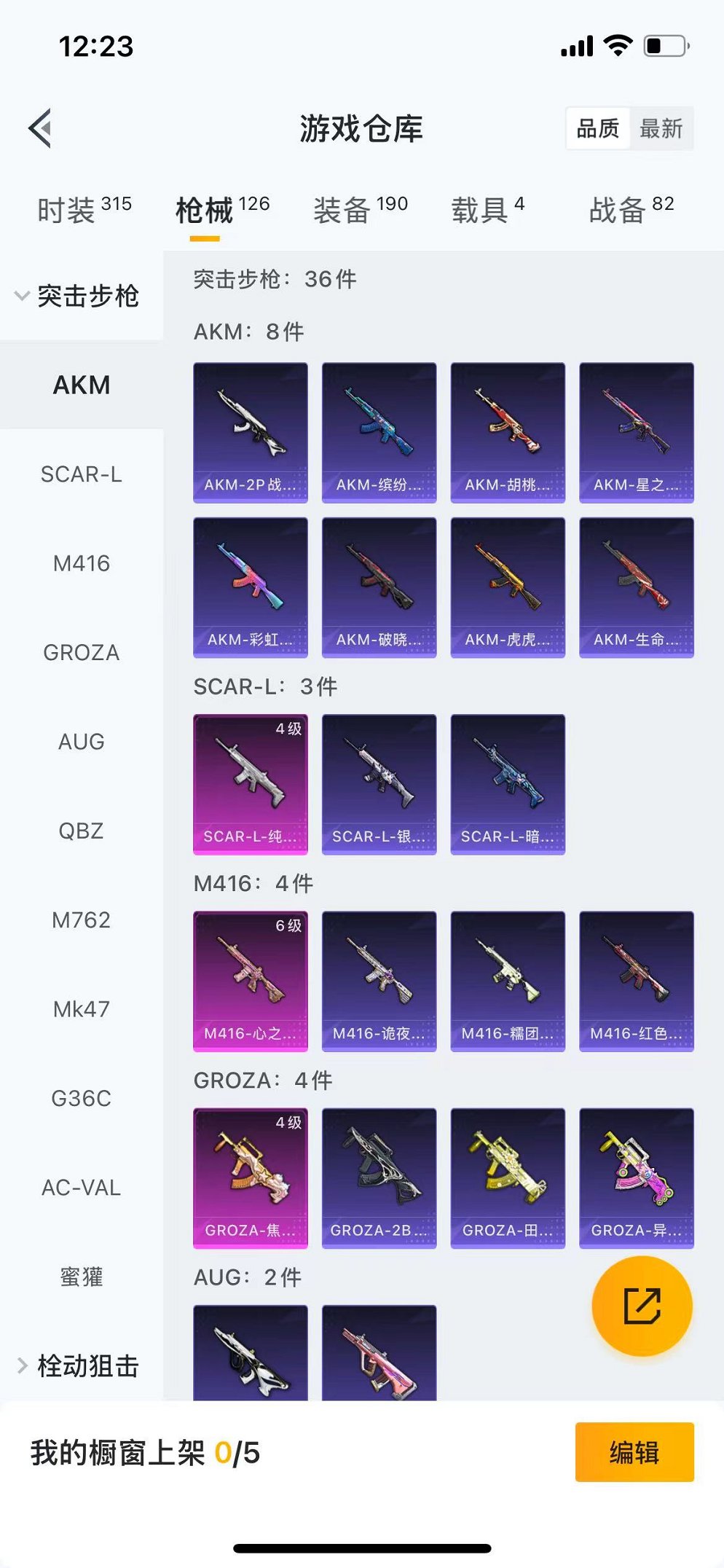Viewport: 724px width, 1568px height.
Task: Open the 战备 tab
Action: pos(631,210)
